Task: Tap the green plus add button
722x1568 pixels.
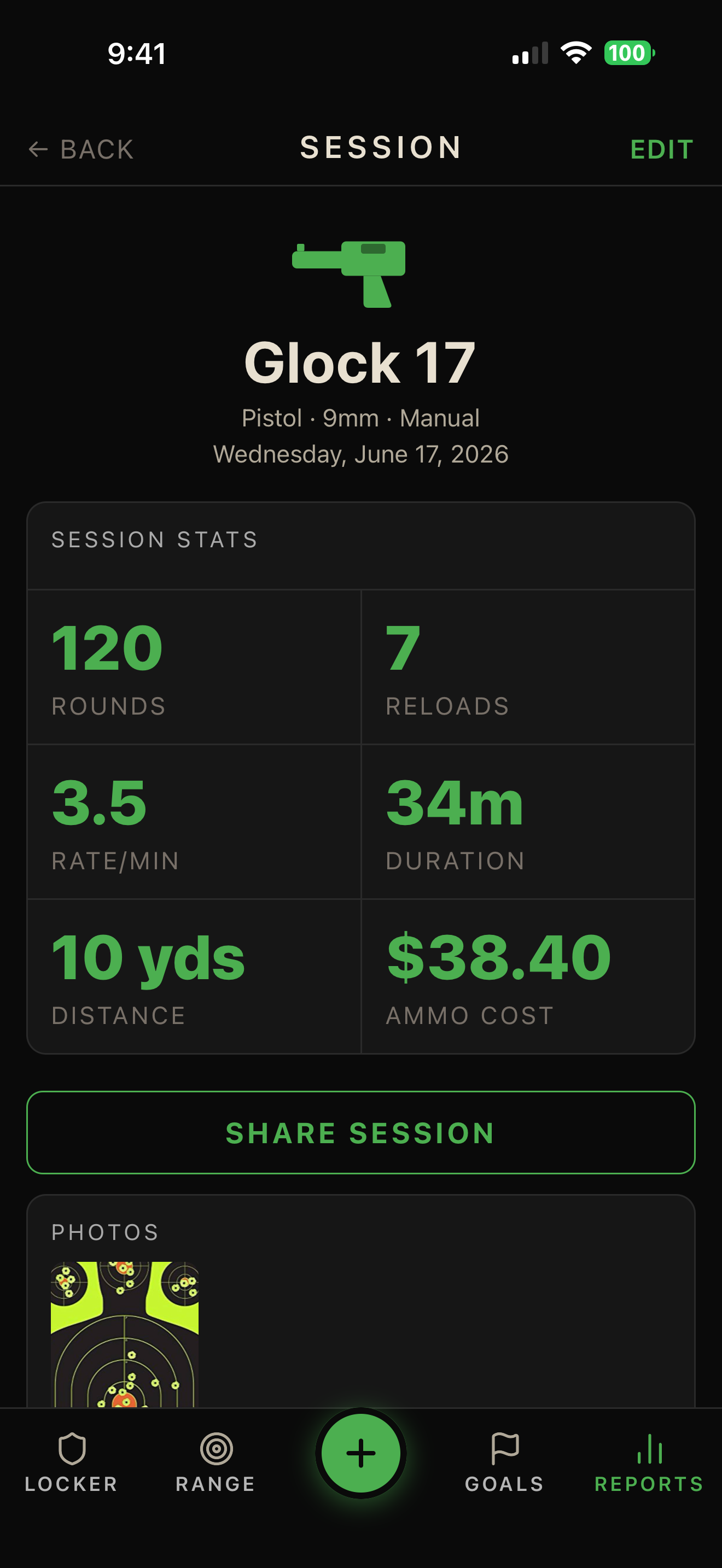Action: pyautogui.click(x=361, y=1453)
